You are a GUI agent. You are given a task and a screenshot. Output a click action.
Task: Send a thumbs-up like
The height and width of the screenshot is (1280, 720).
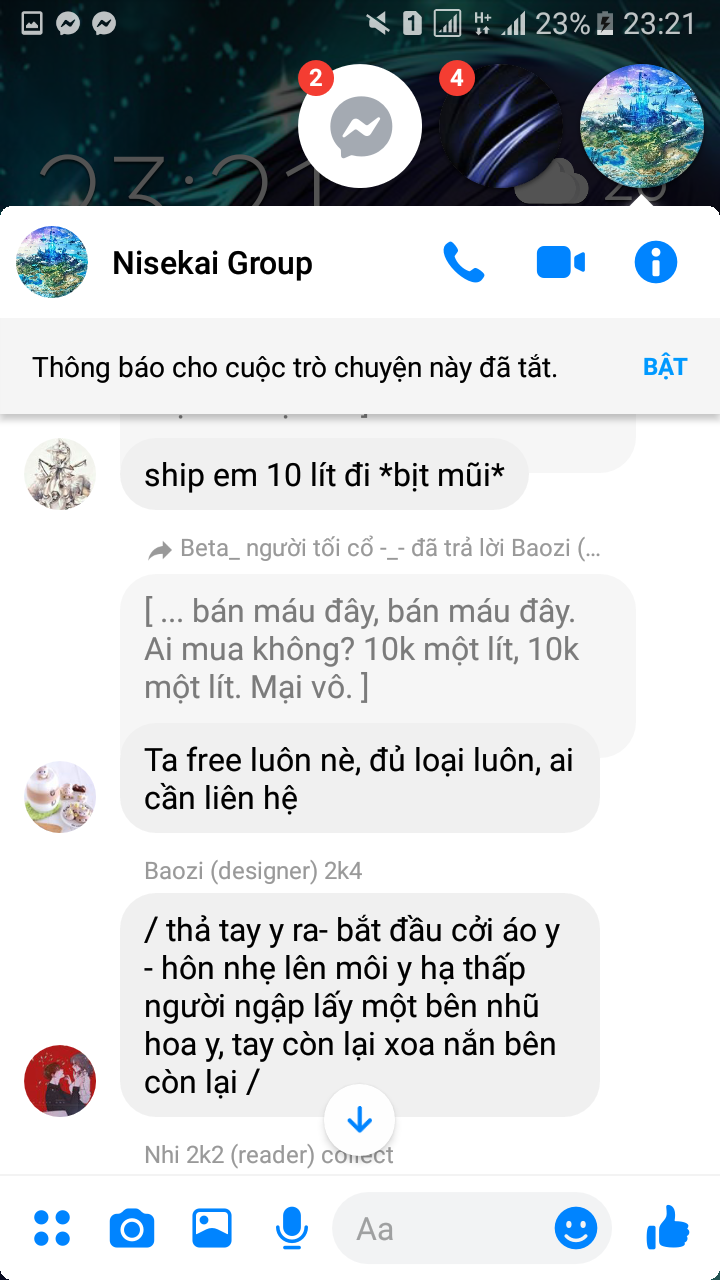tap(667, 1228)
